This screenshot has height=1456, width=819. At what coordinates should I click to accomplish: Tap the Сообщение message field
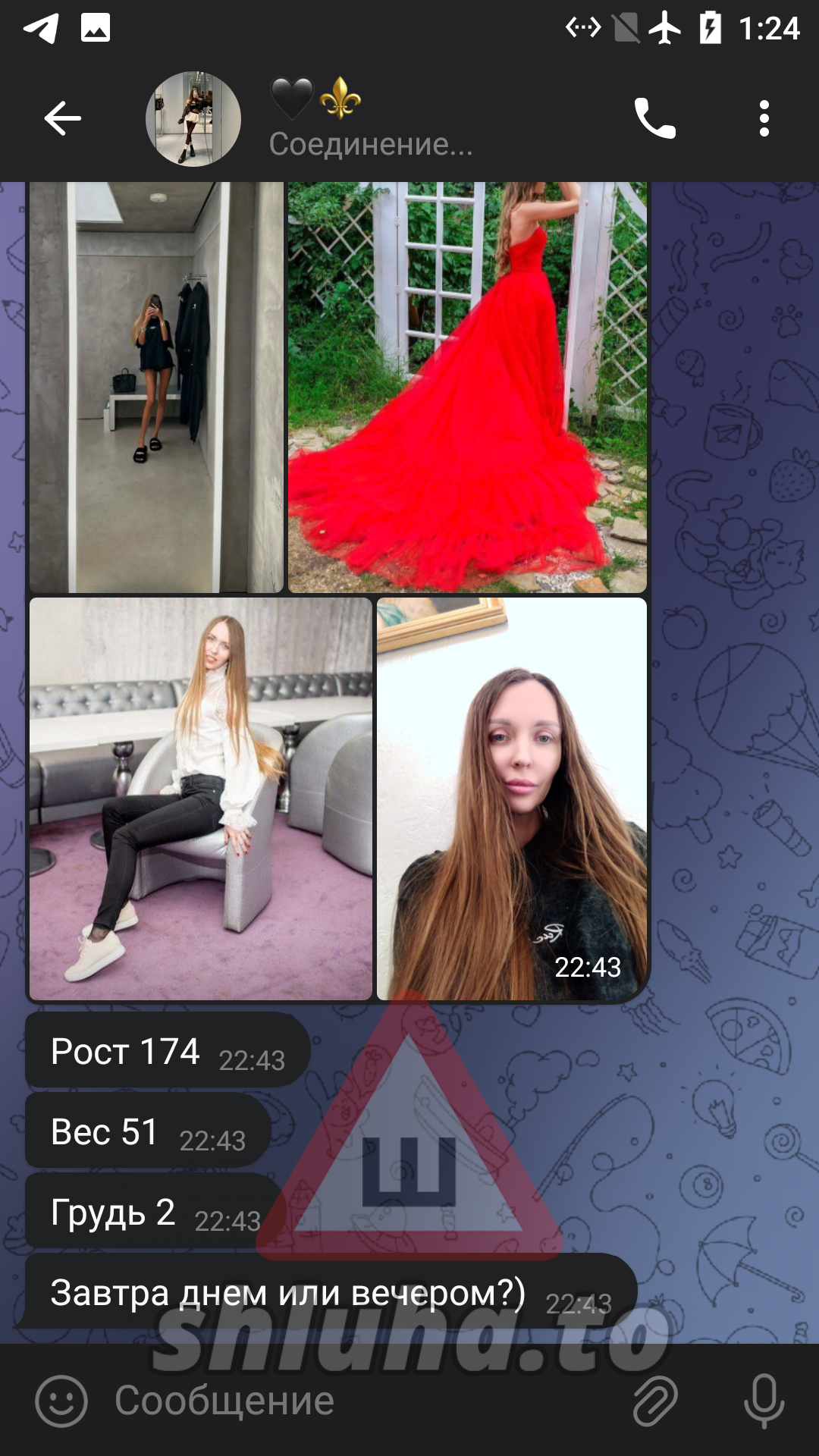click(x=364, y=1401)
